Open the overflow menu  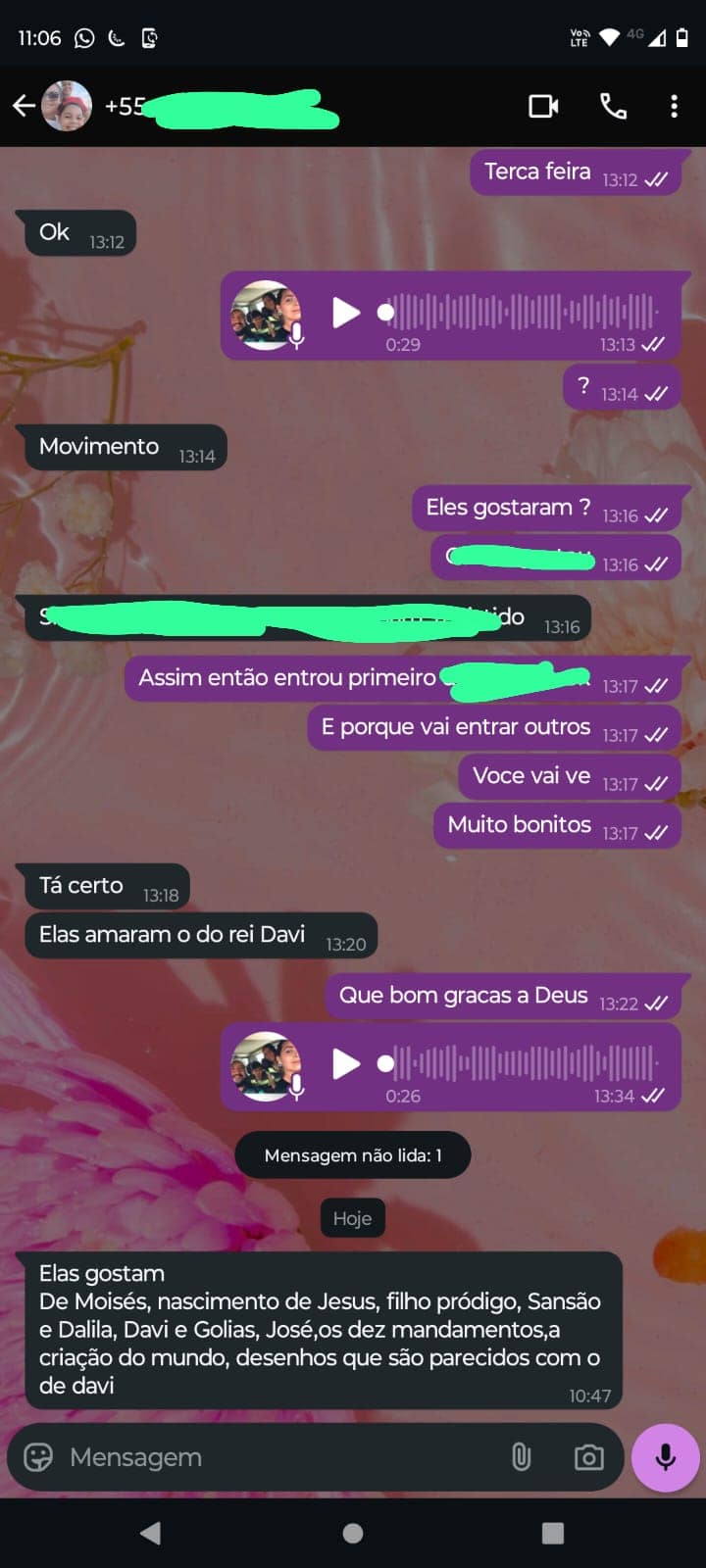coord(674,106)
